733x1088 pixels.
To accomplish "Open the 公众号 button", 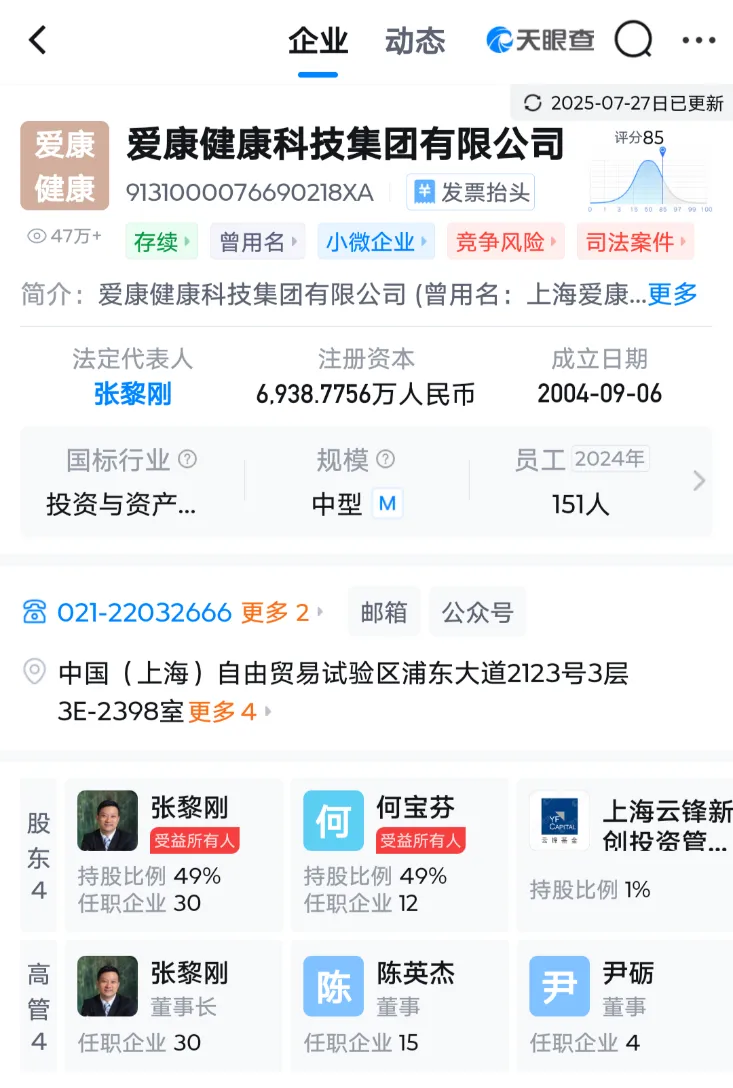I will 477,612.
